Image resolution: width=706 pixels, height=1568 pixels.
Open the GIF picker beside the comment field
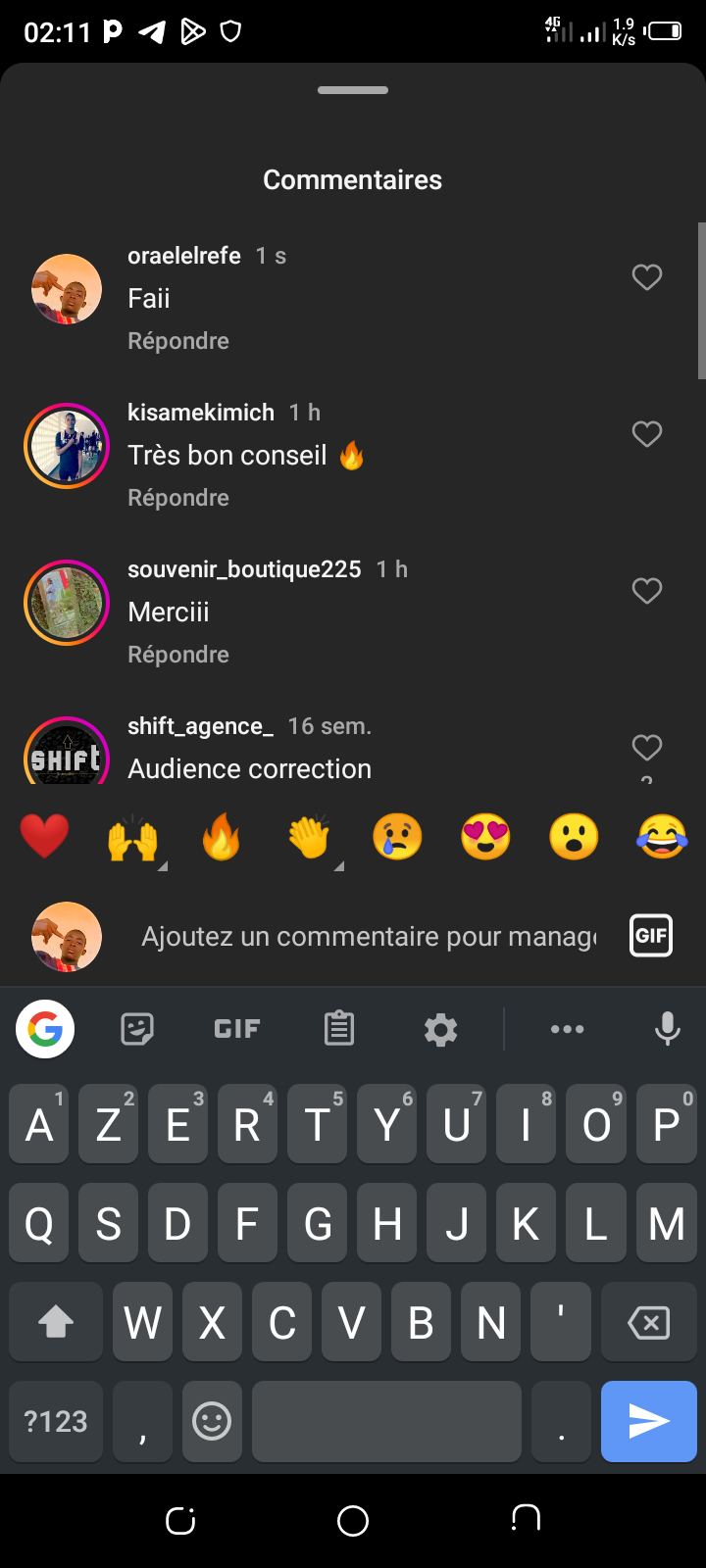(x=651, y=935)
